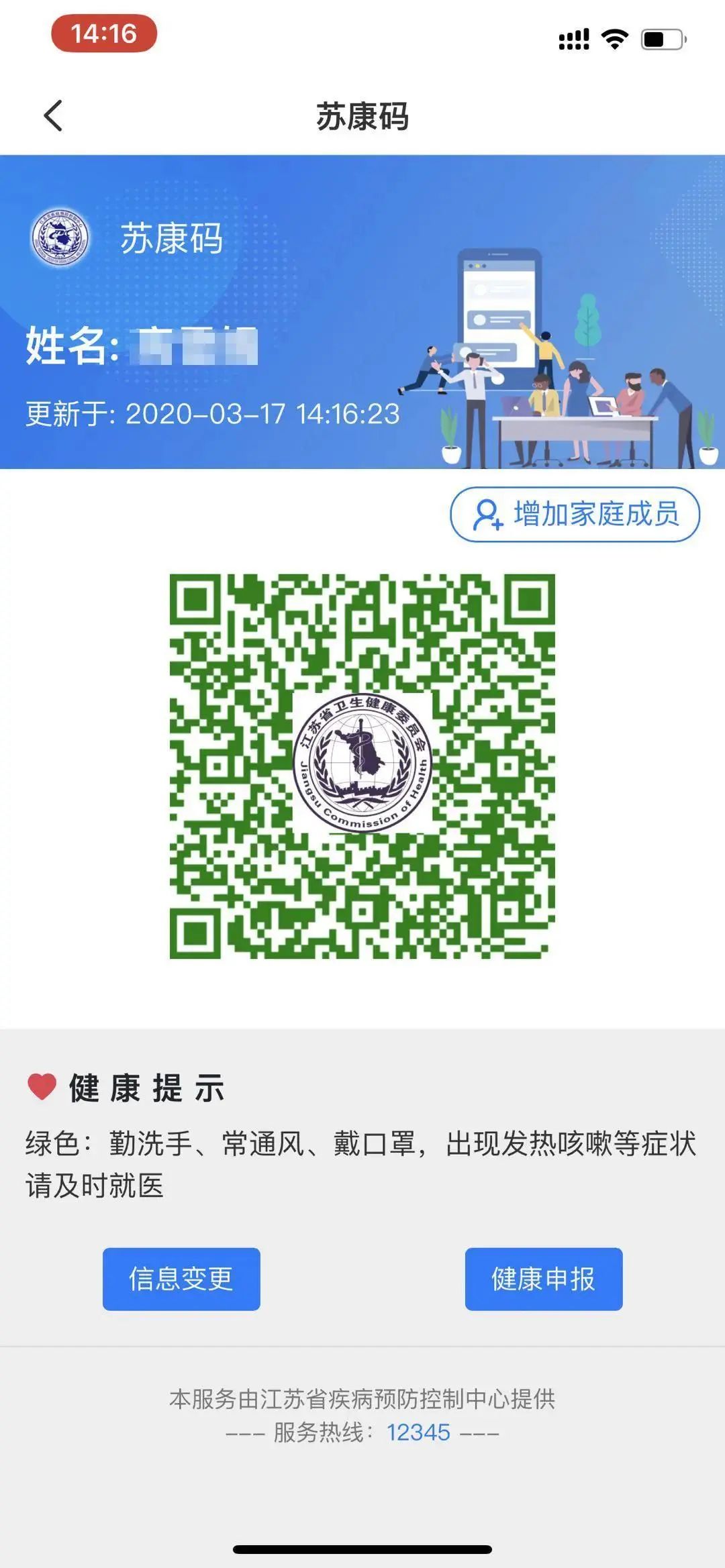725x1568 pixels.
Task: Call the service hotline 12345
Action: pyautogui.click(x=418, y=1432)
